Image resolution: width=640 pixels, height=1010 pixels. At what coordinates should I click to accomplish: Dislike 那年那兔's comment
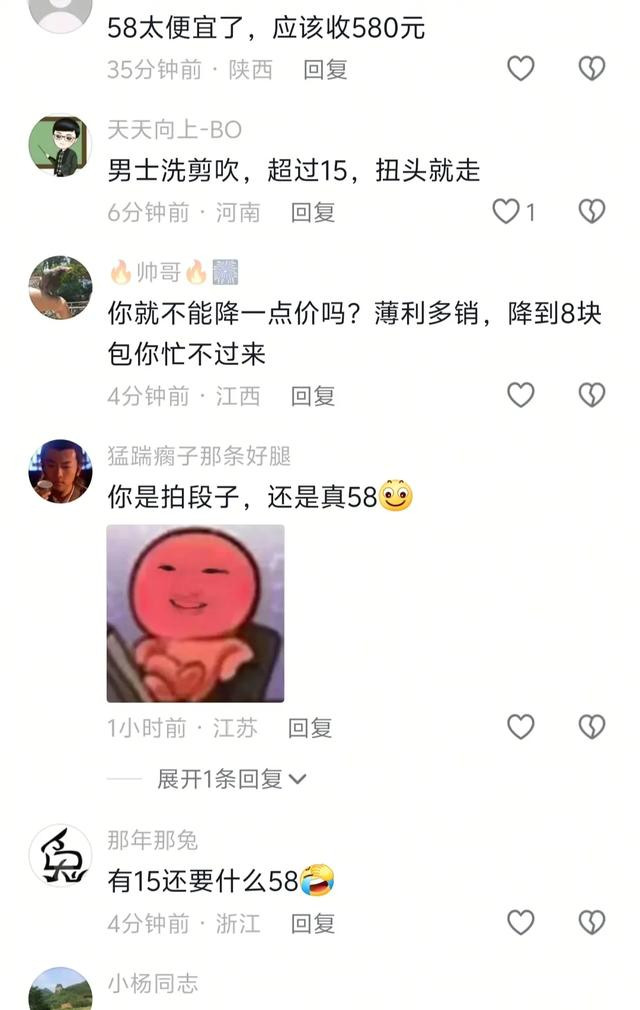click(592, 922)
